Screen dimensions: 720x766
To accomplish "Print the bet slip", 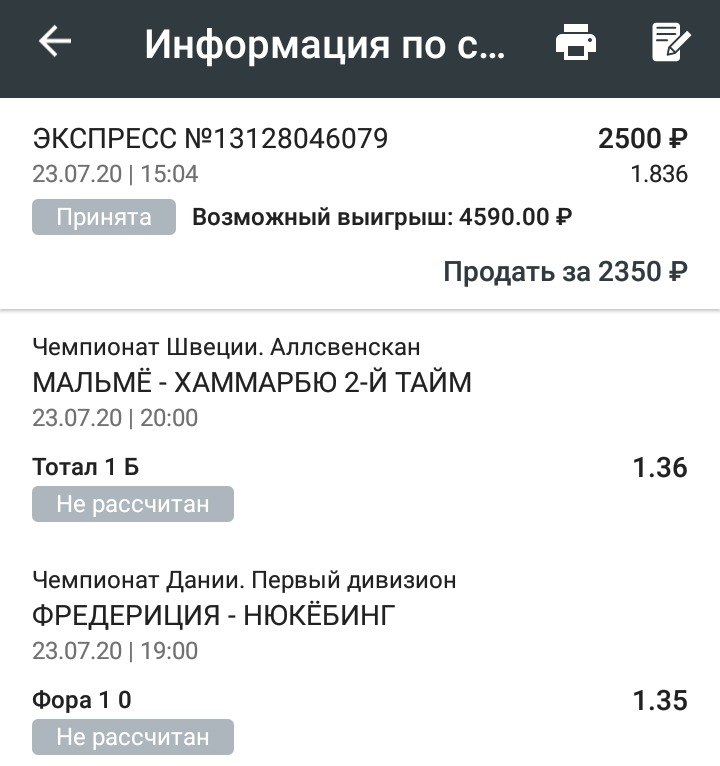I will [576, 43].
